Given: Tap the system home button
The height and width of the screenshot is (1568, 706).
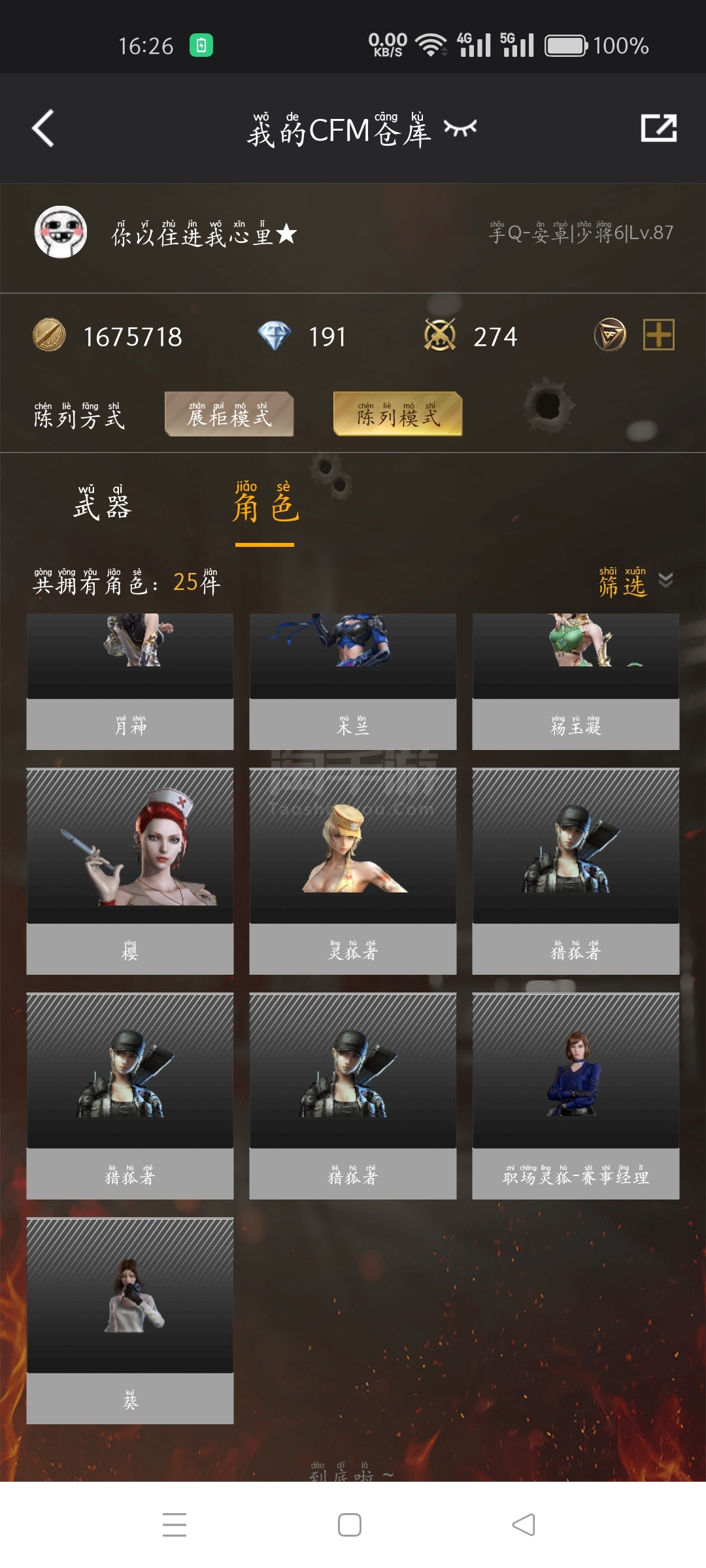Looking at the screenshot, I should 350,1525.
